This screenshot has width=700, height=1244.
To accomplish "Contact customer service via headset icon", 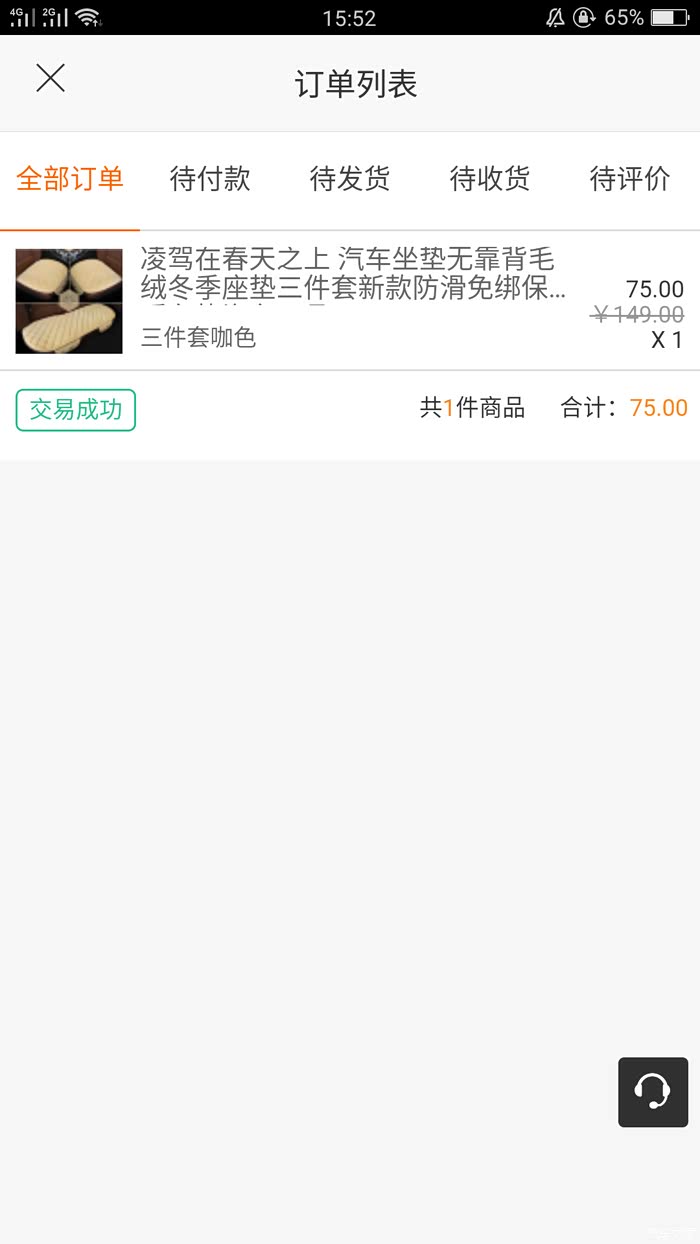I will (x=653, y=1092).
